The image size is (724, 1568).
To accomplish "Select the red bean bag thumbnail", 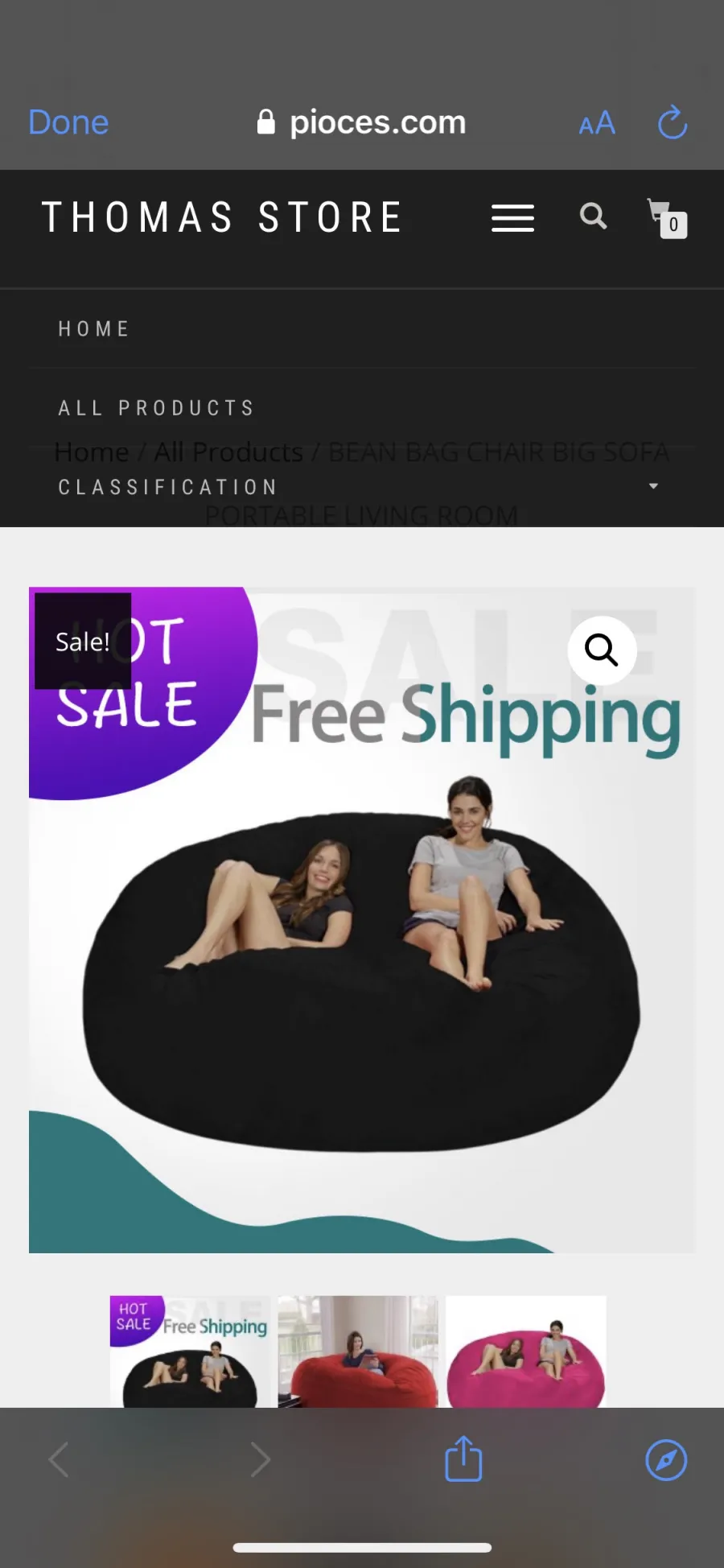I will pyautogui.click(x=358, y=1351).
